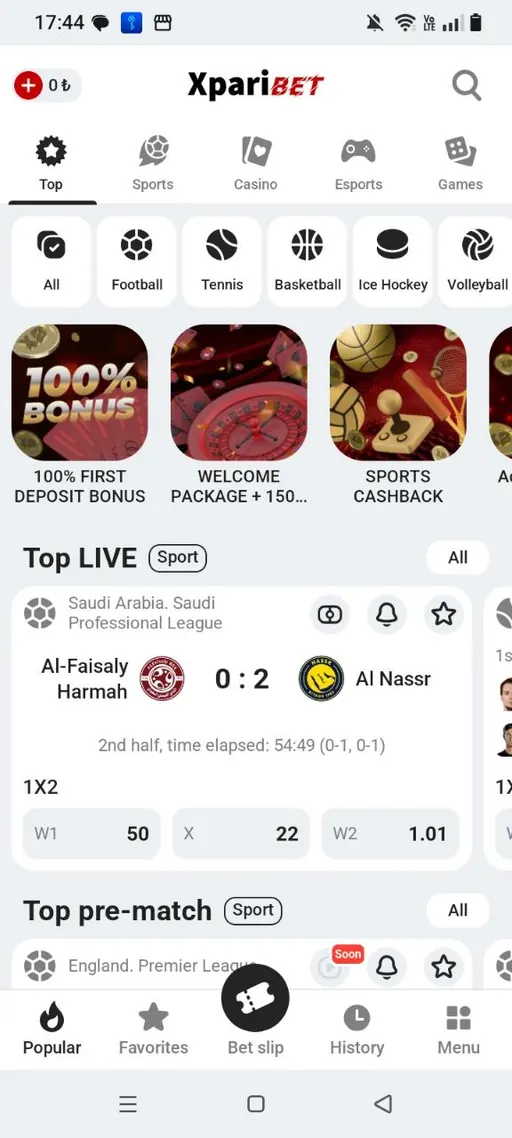Enable bell alerts for the Al-Faisaly Harmah match
The width and height of the screenshot is (512, 1138).
386,614
